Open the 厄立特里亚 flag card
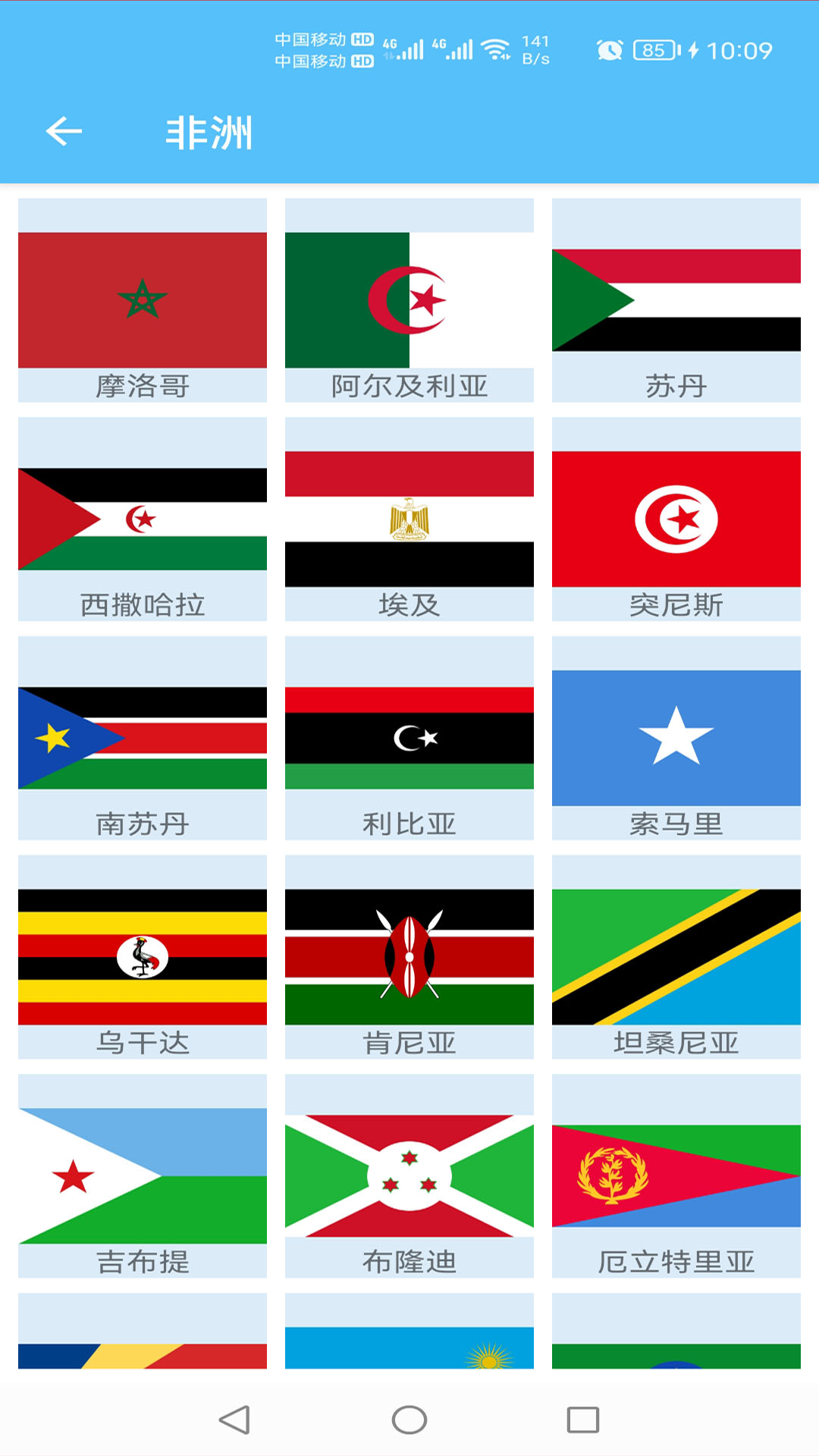The image size is (819, 1456). pyautogui.click(x=676, y=1175)
